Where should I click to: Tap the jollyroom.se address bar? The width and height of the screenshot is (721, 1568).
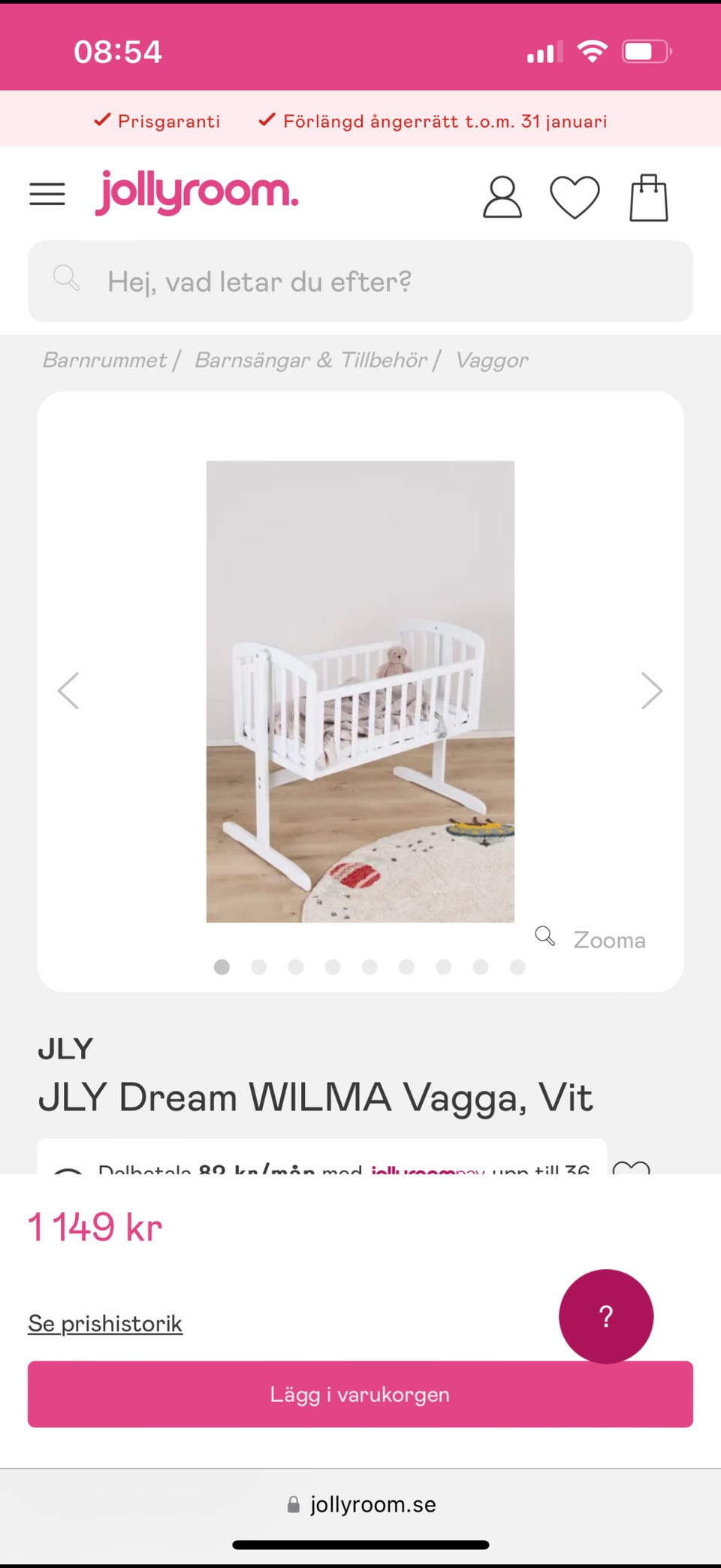click(x=360, y=1505)
